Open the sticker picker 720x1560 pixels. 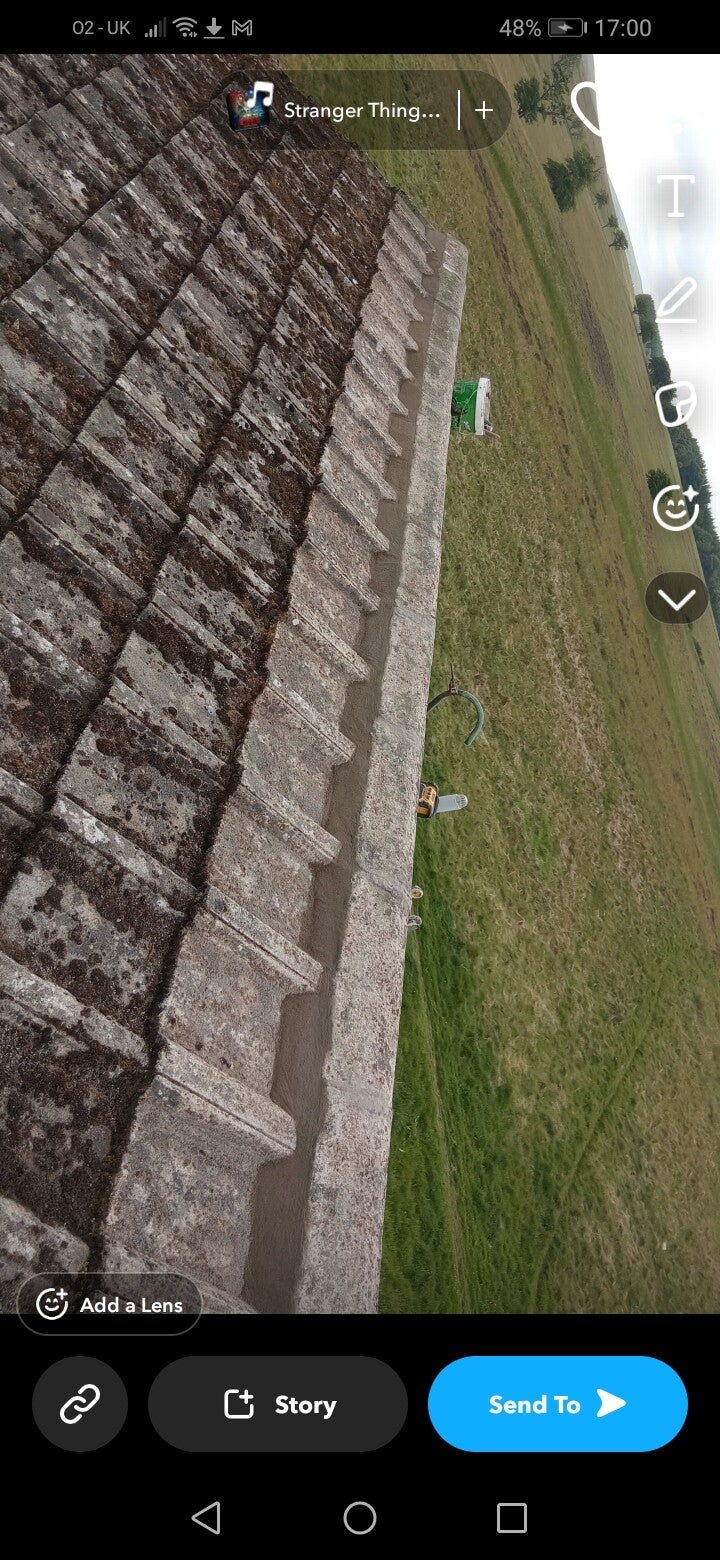tap(676, 405)
